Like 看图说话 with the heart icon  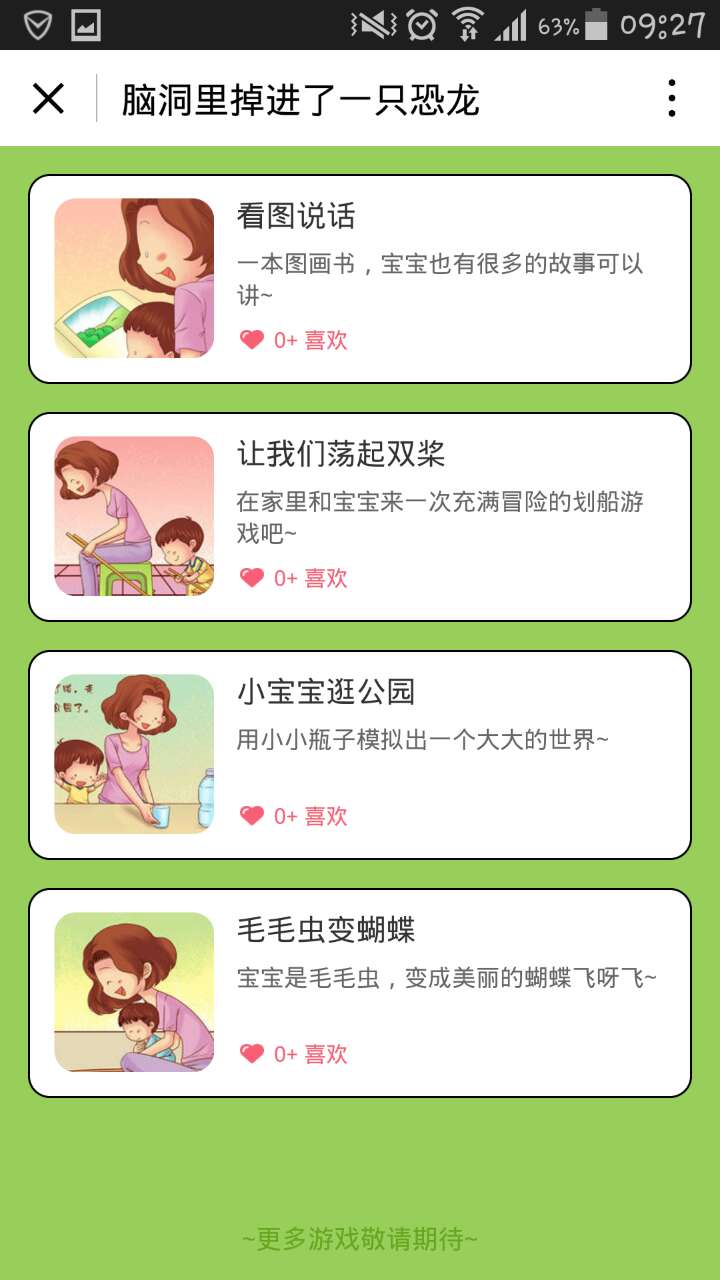[252, 340]
